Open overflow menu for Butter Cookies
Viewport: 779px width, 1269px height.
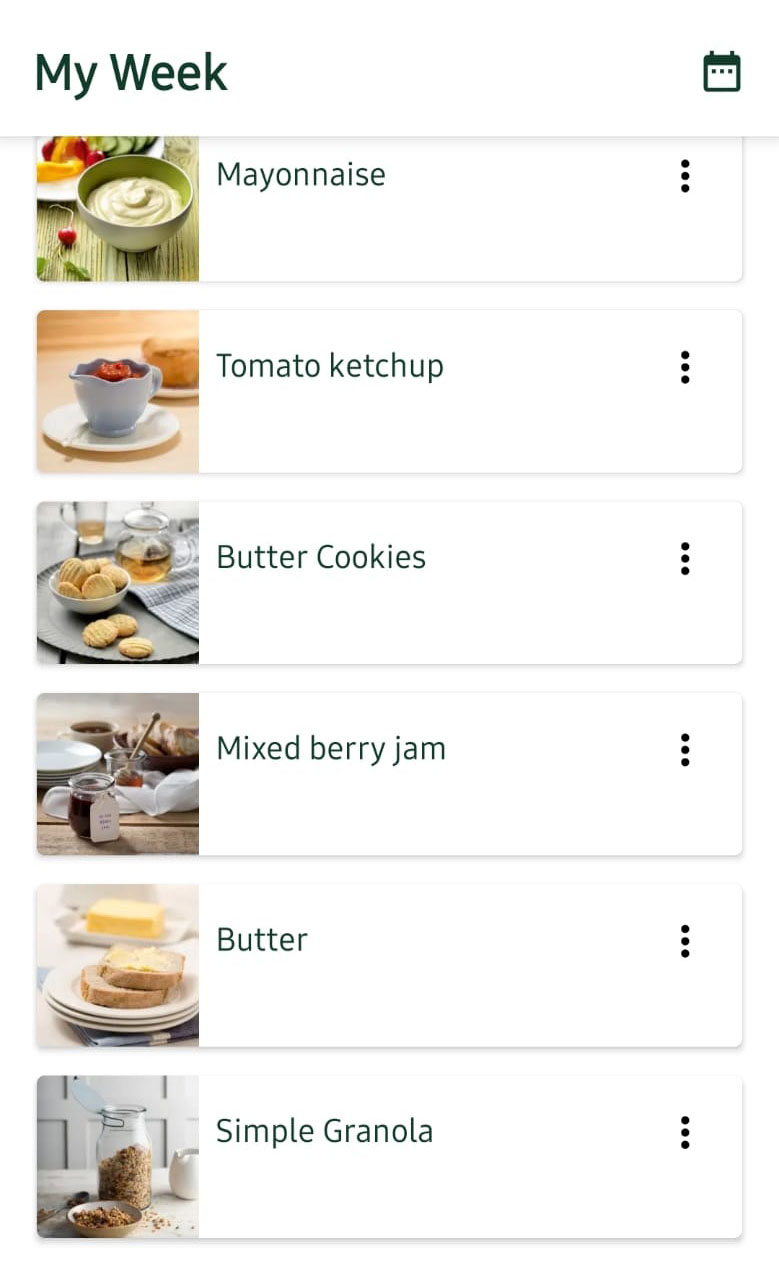[x=685, y=558]
